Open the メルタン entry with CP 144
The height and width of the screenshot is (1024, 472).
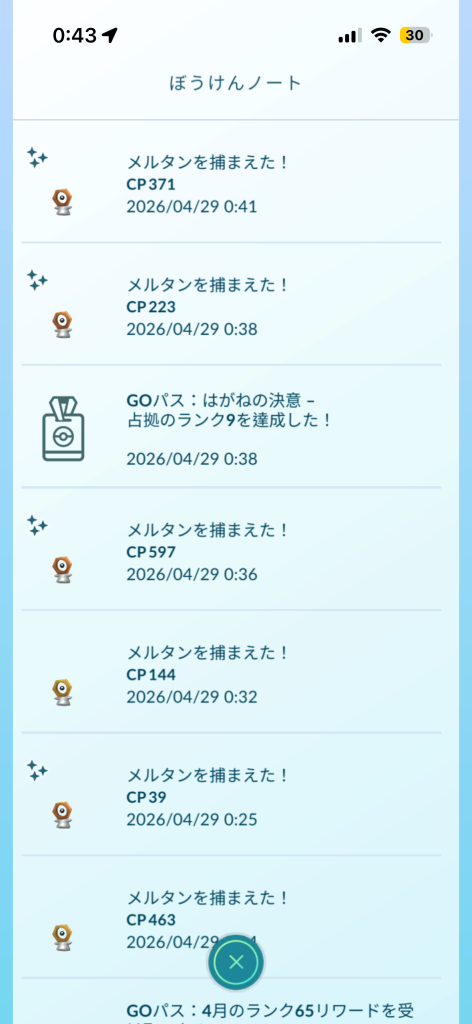tap(231, 672)
